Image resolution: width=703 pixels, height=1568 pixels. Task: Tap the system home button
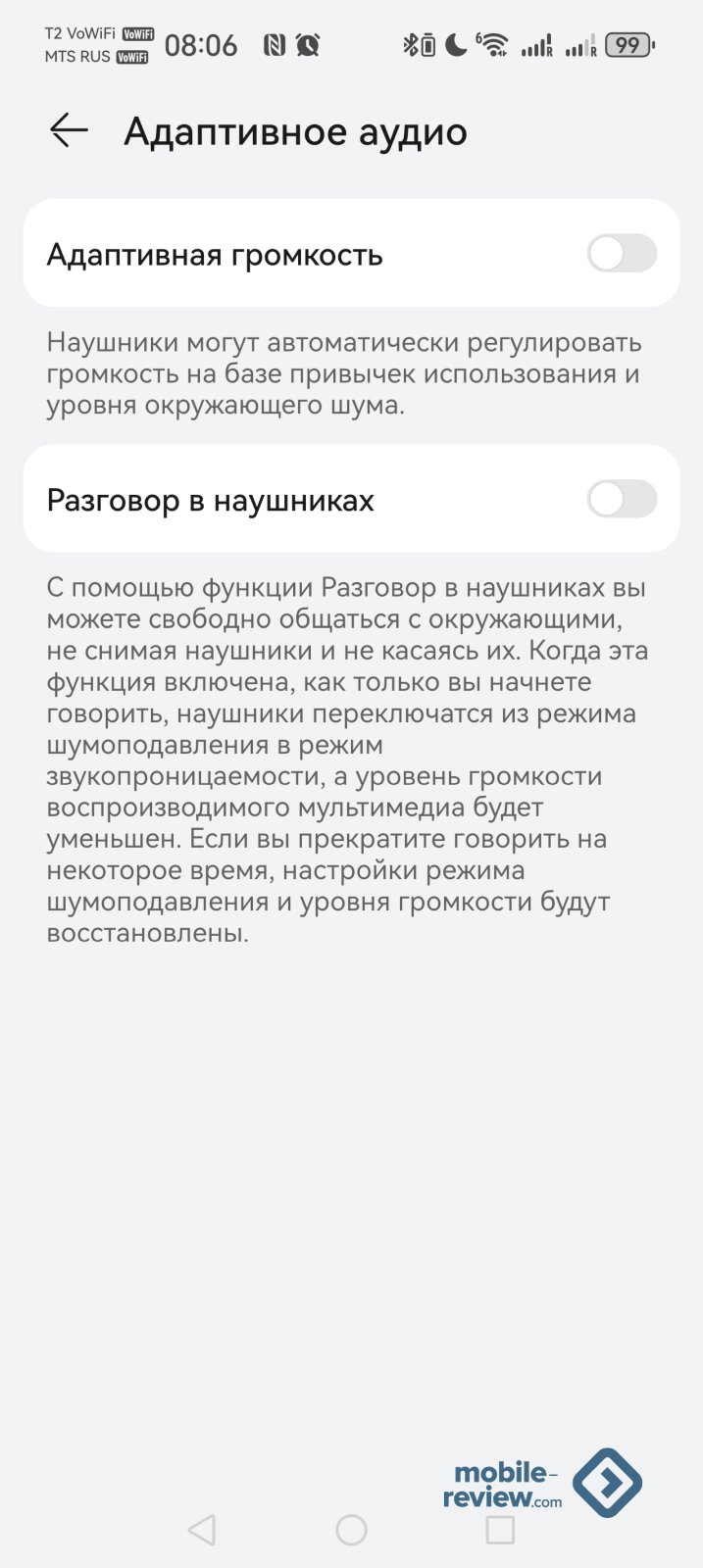(x=351, y=1530)
